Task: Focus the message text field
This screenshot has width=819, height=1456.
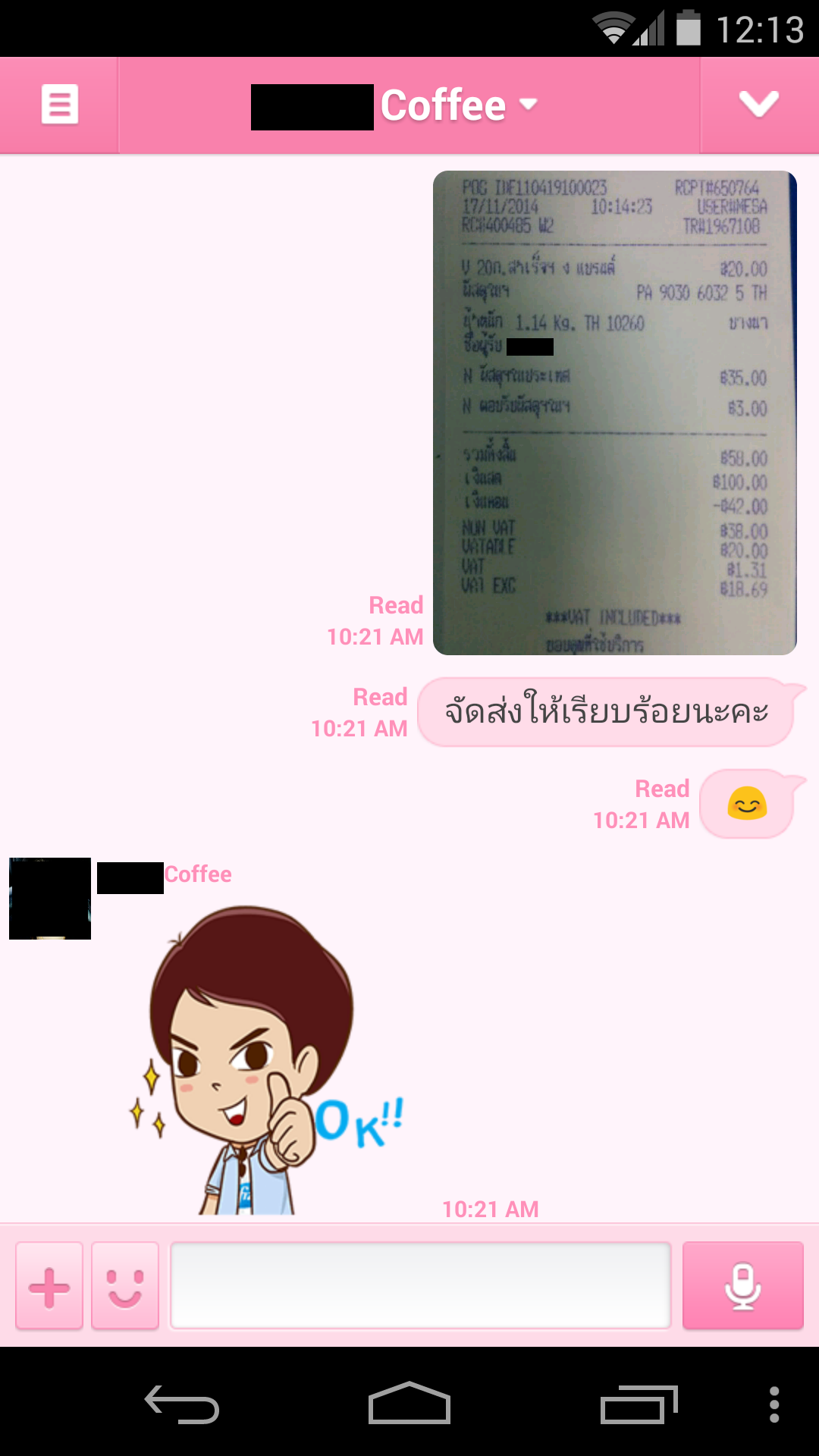Action: 420,1286
